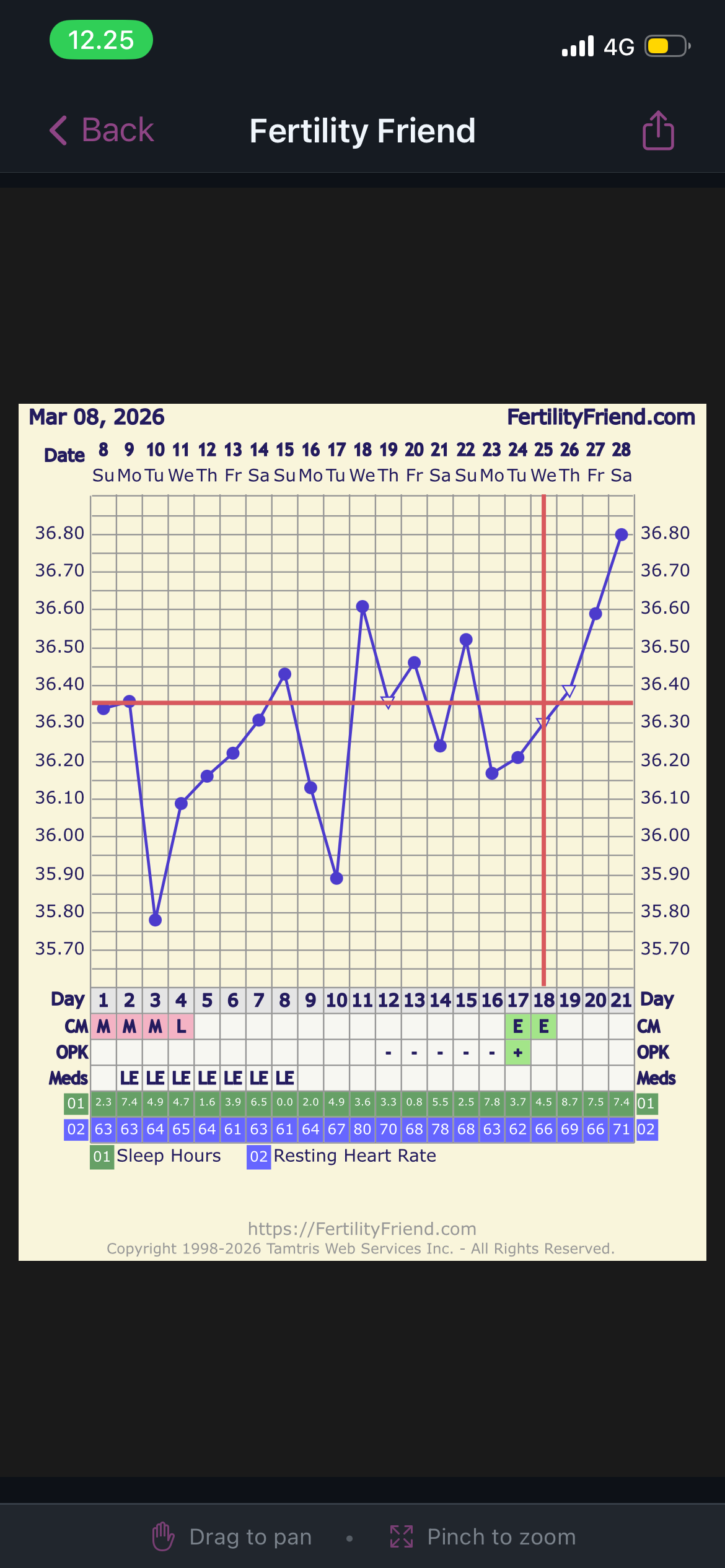725x1568 pixels.
Task: Go back to the previous screen
Action: point(102,131)
